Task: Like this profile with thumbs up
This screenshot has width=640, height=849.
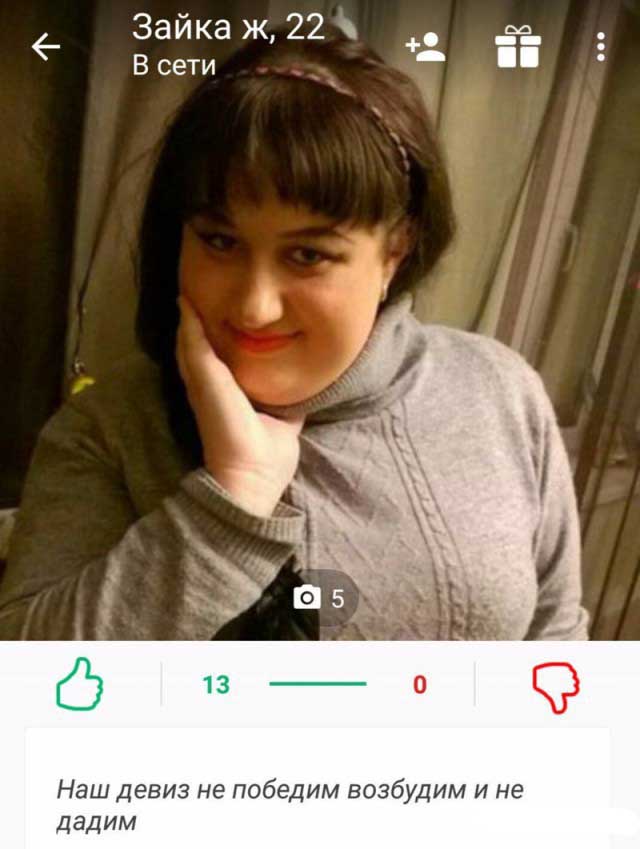Action: [x=79, y=685]
